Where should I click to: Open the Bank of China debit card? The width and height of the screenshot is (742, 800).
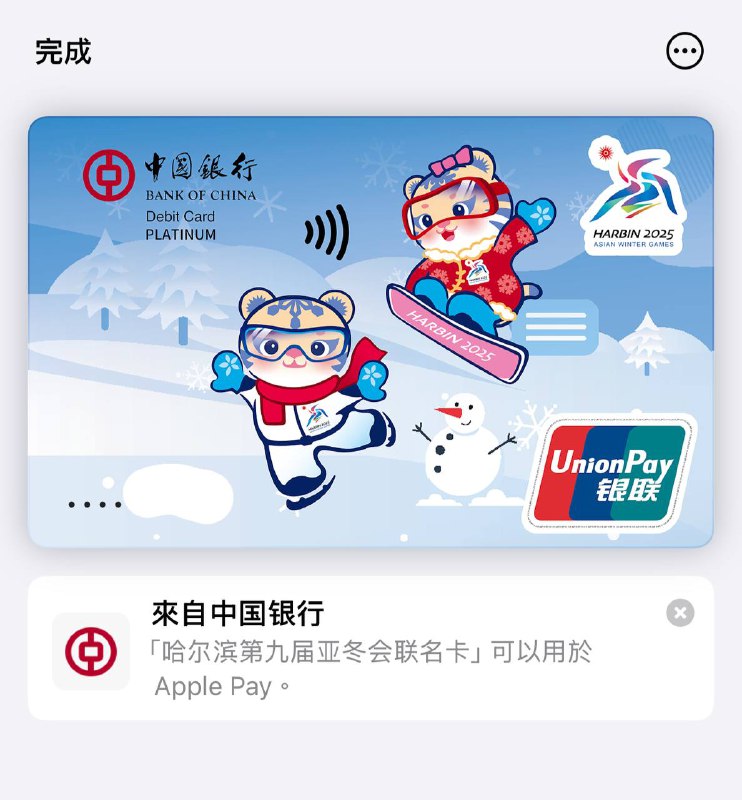(370, 332)
